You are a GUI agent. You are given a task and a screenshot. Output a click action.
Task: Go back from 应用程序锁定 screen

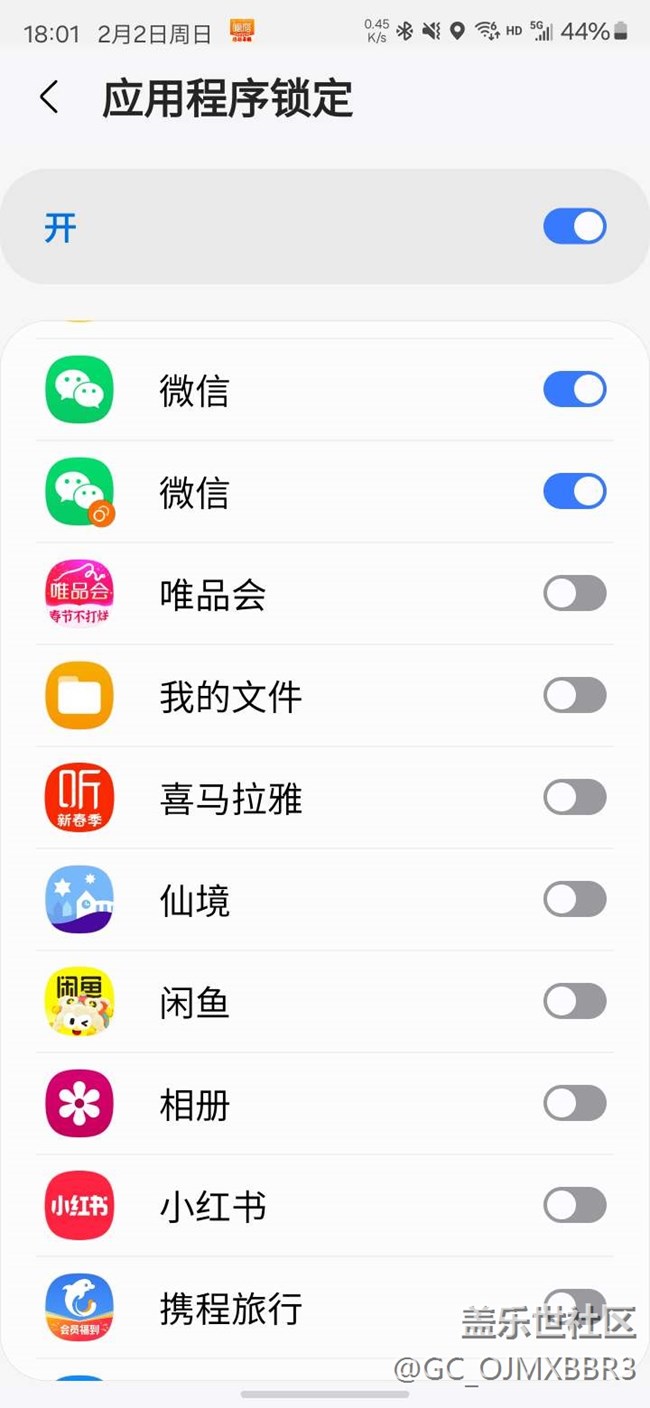coord(49,98)
